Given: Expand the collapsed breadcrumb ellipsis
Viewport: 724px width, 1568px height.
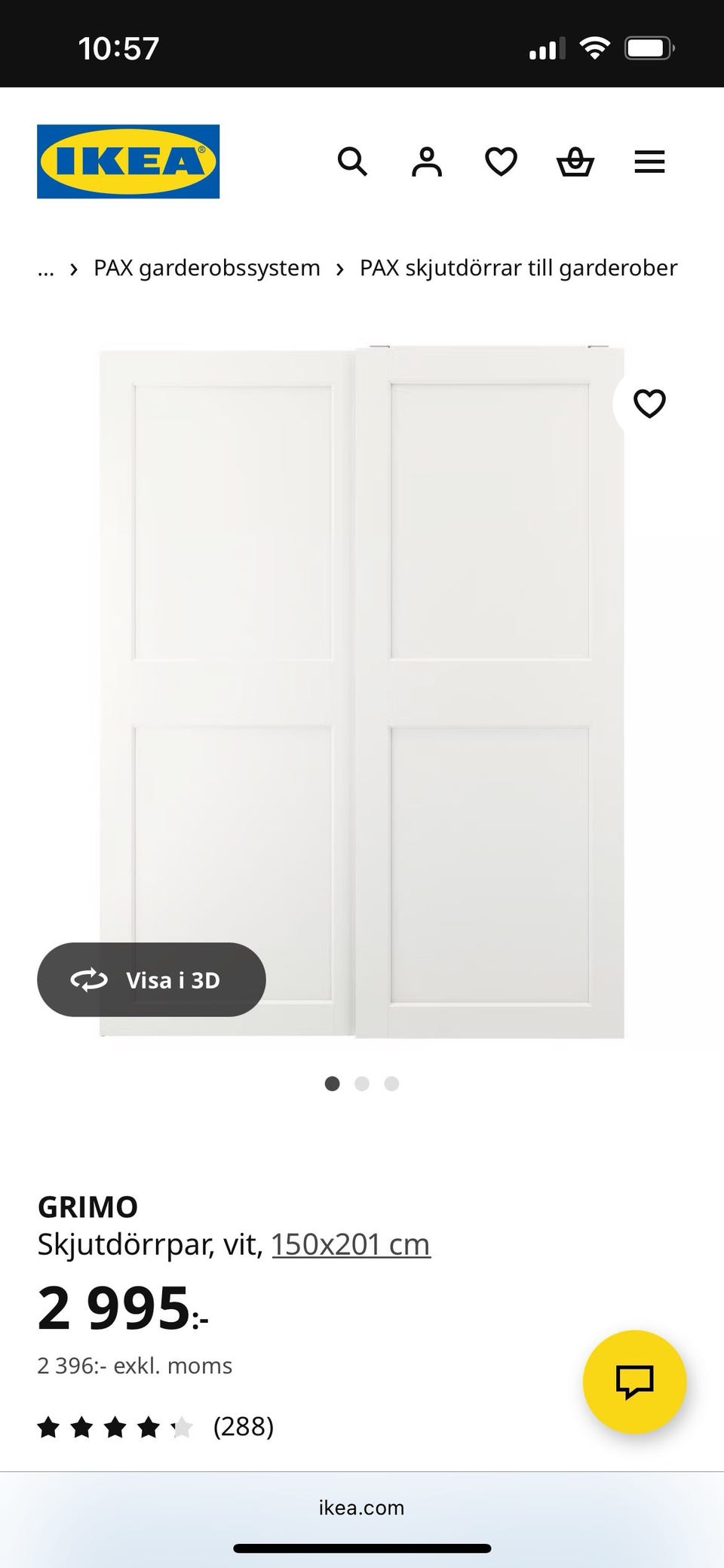Looking at the screenshot, I should point(46,269).
